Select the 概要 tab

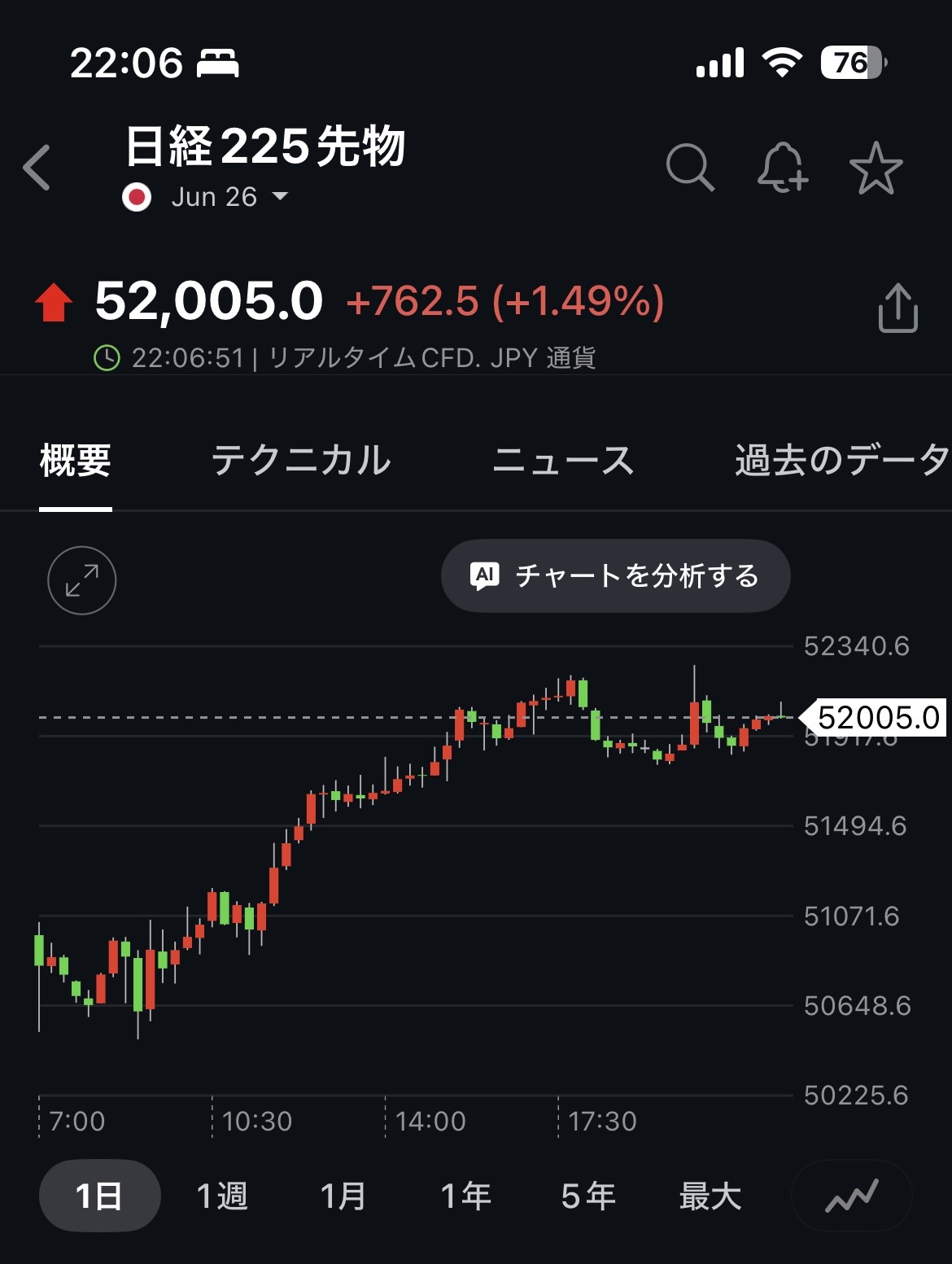click(x=76, y=461)
